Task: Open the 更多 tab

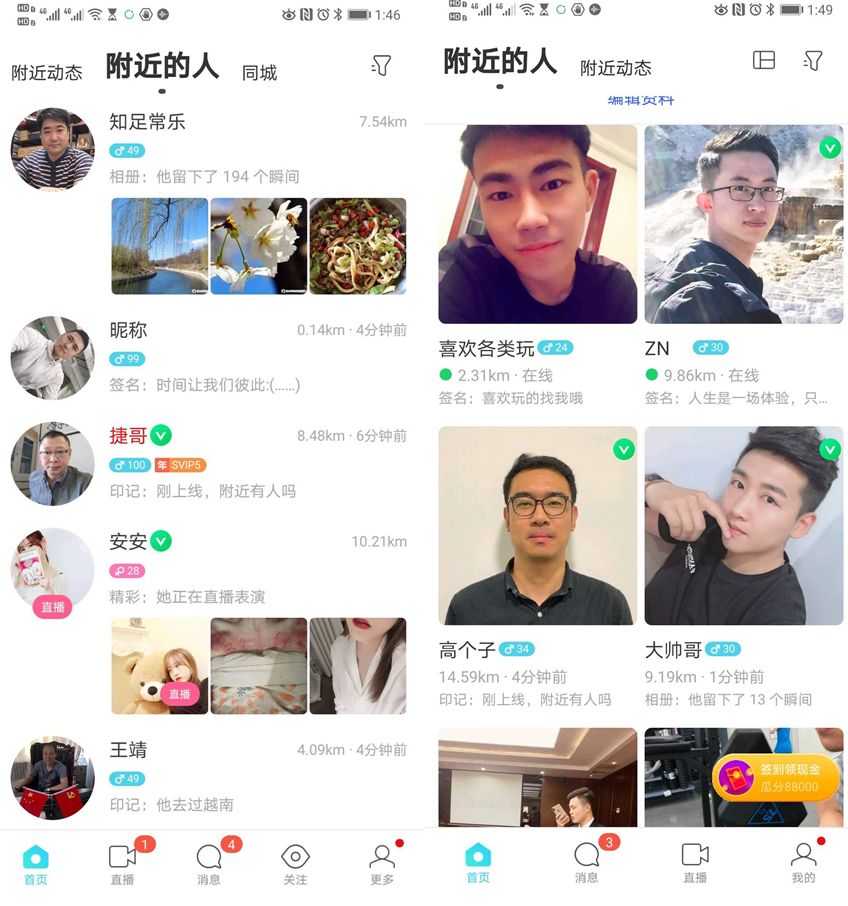Action: [382, 864]
